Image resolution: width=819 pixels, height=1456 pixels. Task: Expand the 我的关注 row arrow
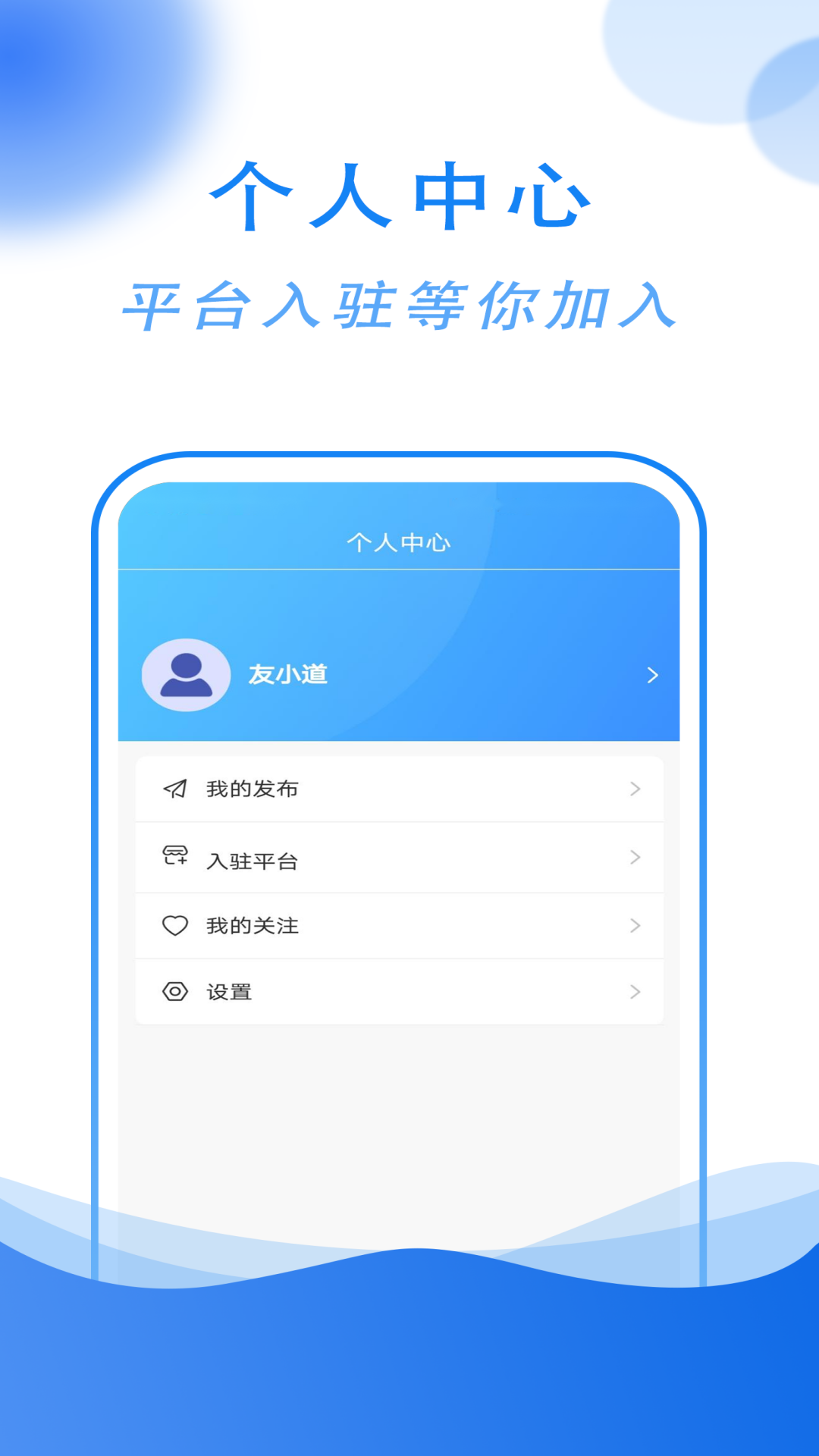point(635,925)
